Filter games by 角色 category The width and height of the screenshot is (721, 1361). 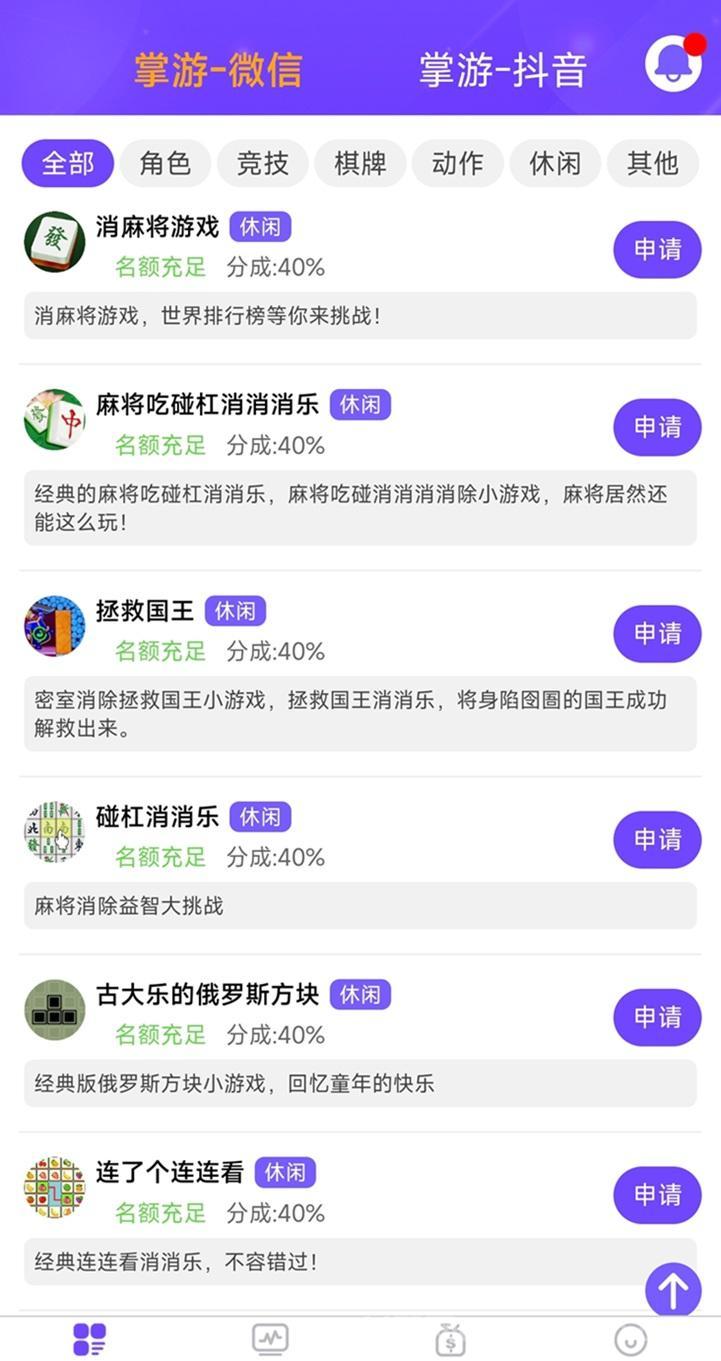pyautogui.click(x=165, y=163)
